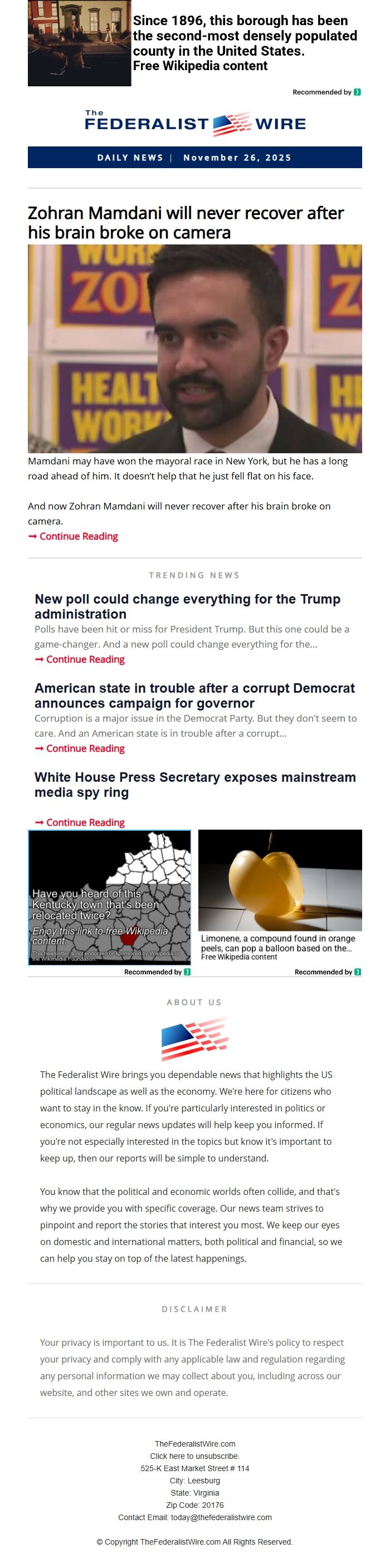Screen dimensions: 390x1568
Task: Visit TheFederalistWire.com footer link
Action: click(194, 1444)
